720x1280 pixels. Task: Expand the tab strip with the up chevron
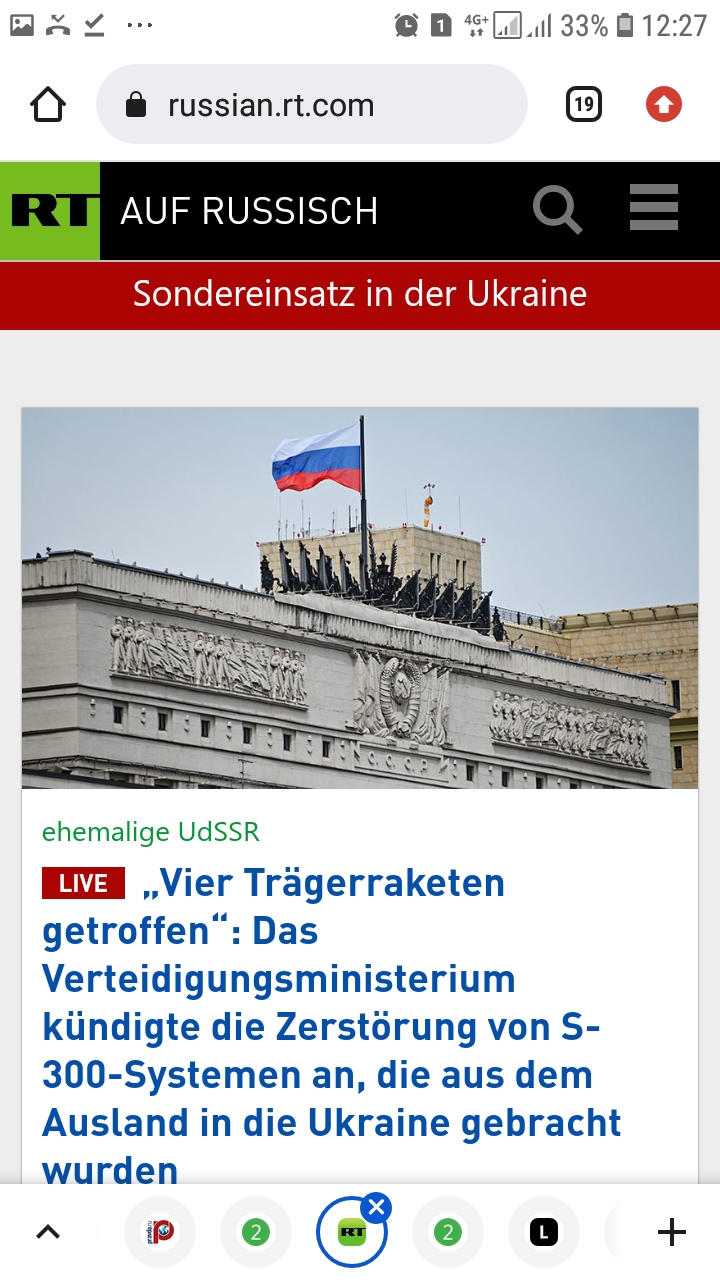48,1232
